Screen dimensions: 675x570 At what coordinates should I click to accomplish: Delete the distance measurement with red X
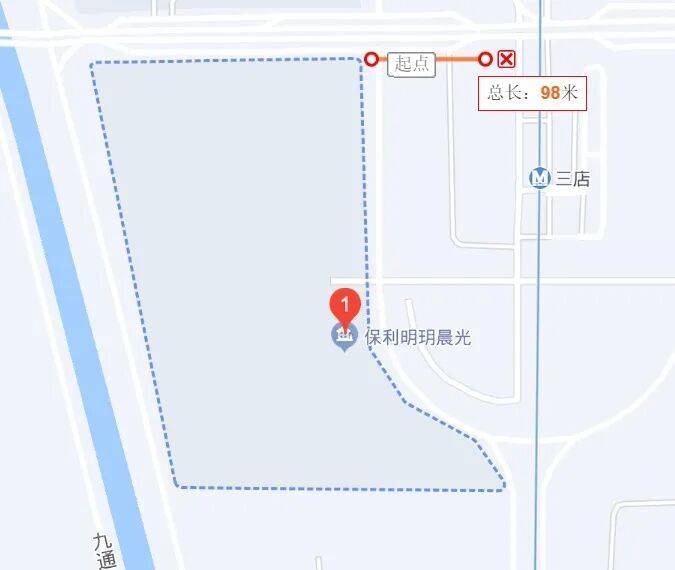coord(507,59)
